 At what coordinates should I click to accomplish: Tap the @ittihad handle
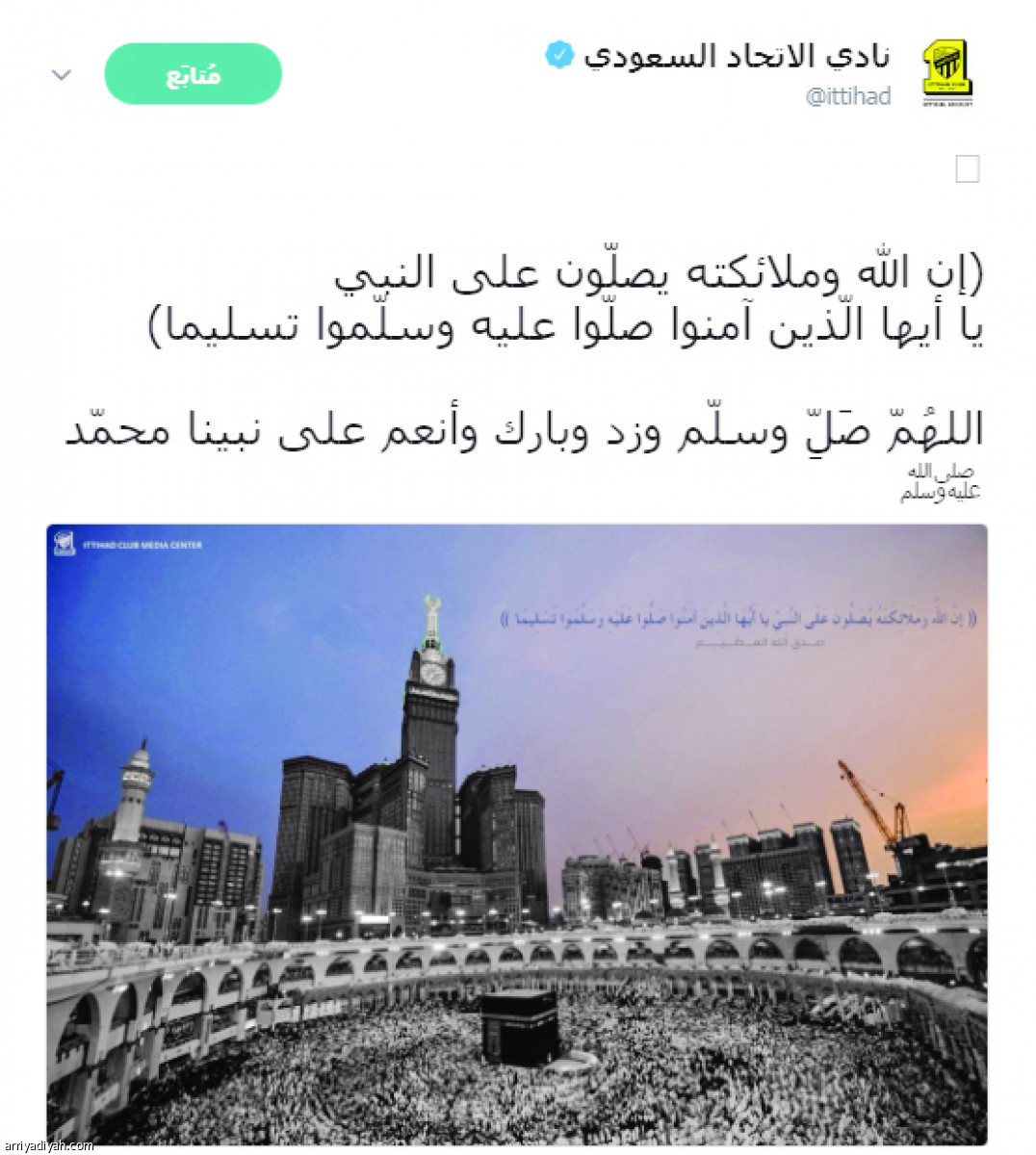coord(847,96)
